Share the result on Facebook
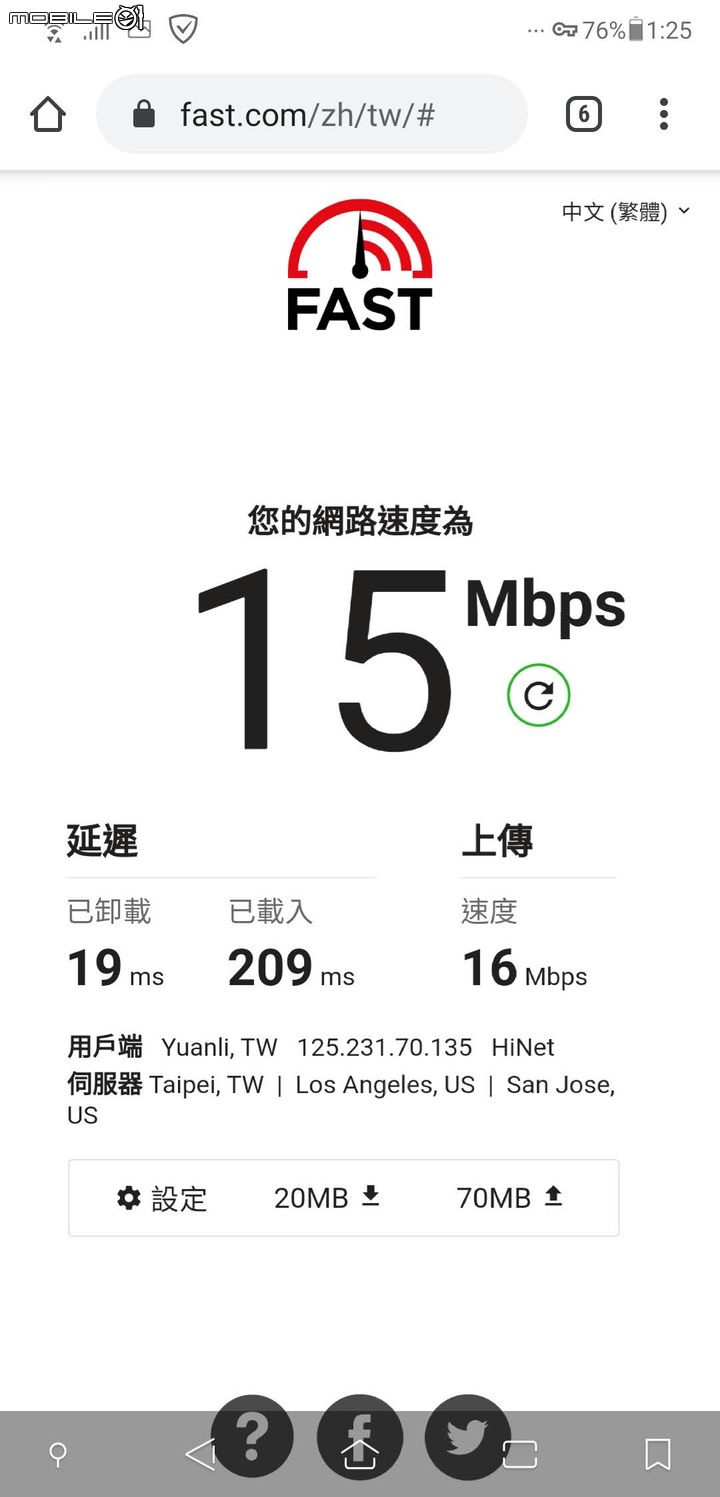720x1497 pixels. pos(360,1437)
